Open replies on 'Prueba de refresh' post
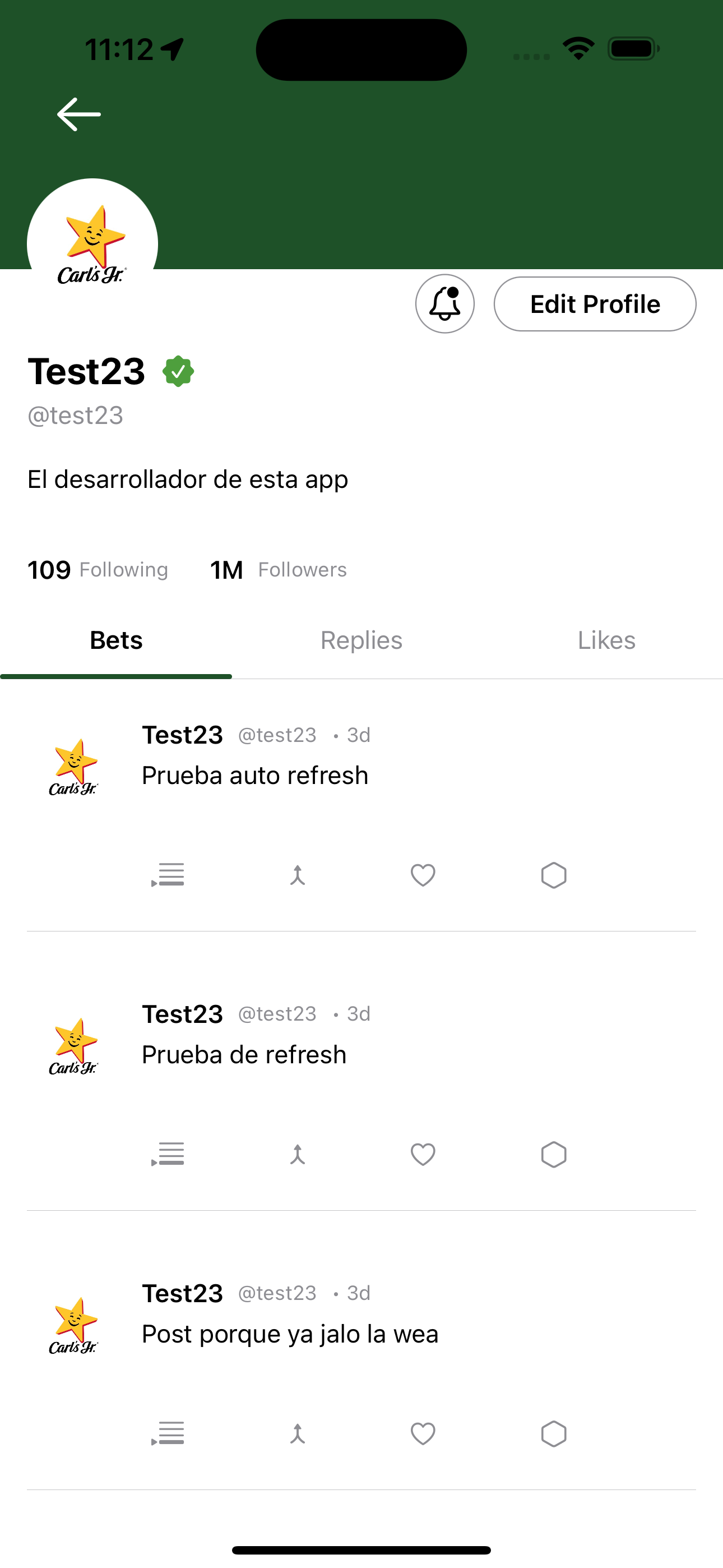723x1568 pixels. [168, 1154]
